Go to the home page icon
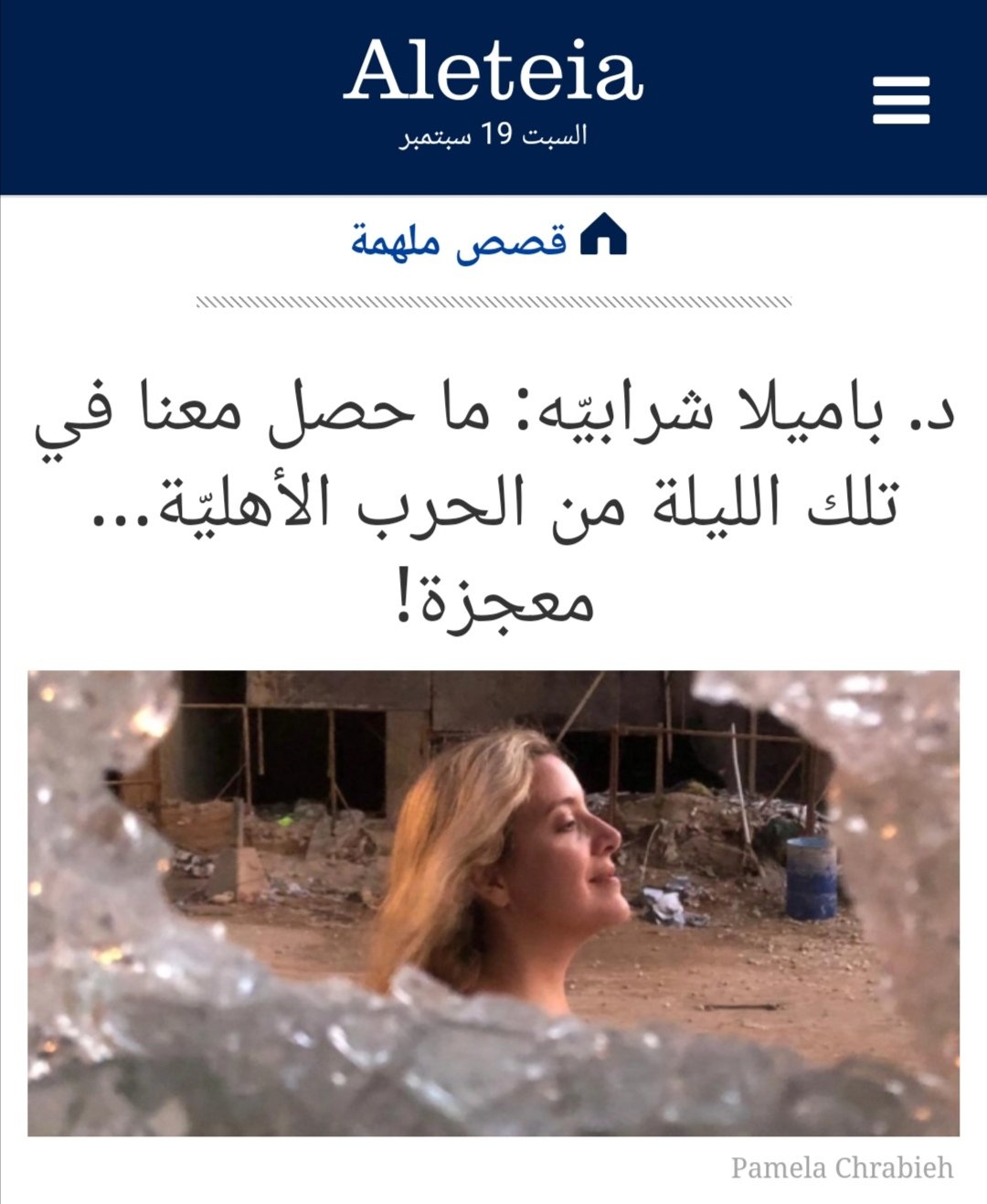The image size is (987, 1204). (x=604, y=235)
